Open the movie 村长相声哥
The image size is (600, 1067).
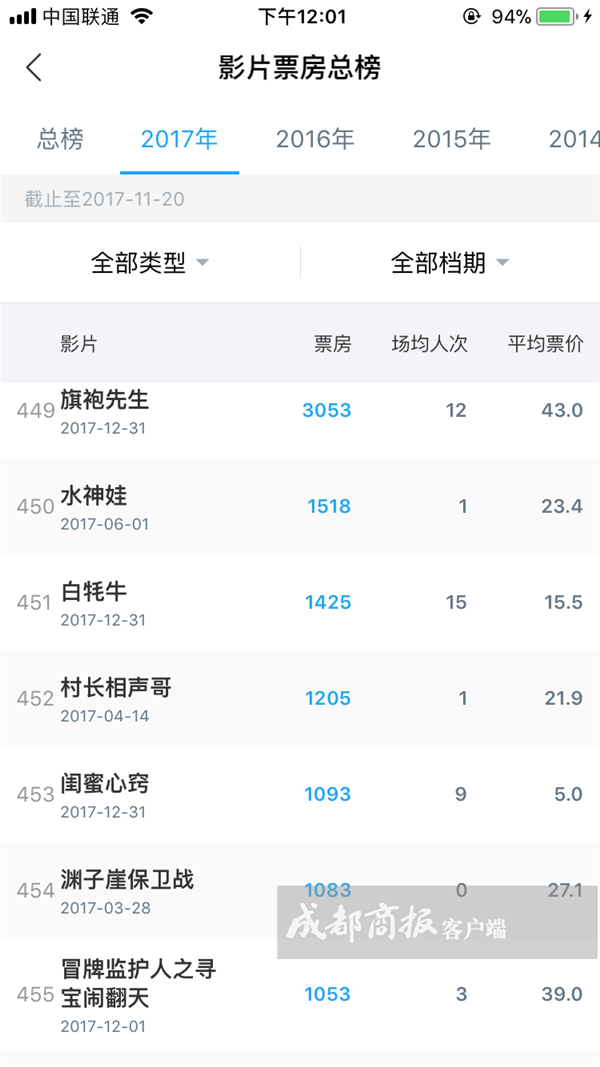point(300,698)
